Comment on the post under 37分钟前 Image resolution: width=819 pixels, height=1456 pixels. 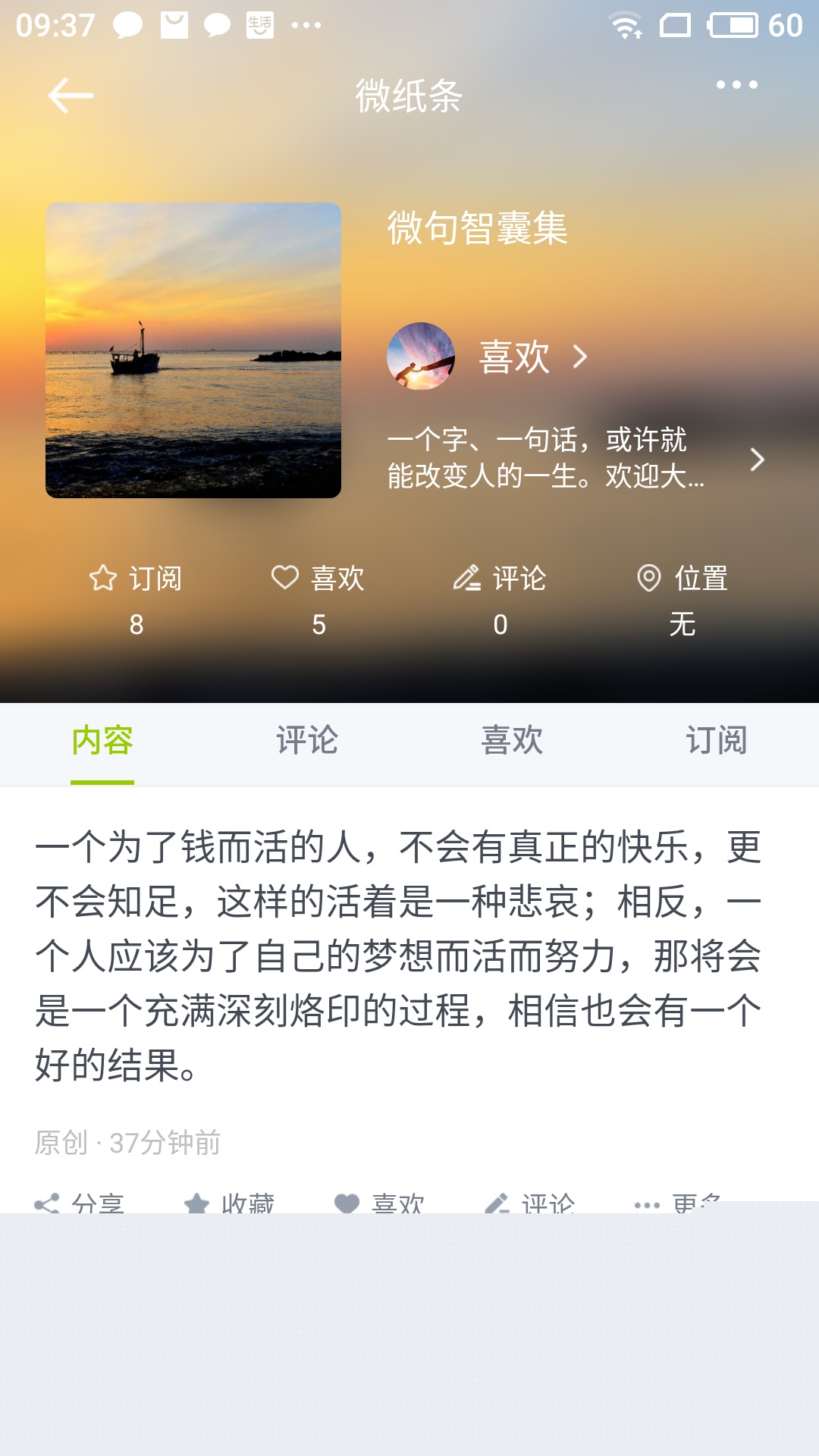(530, 1203)
